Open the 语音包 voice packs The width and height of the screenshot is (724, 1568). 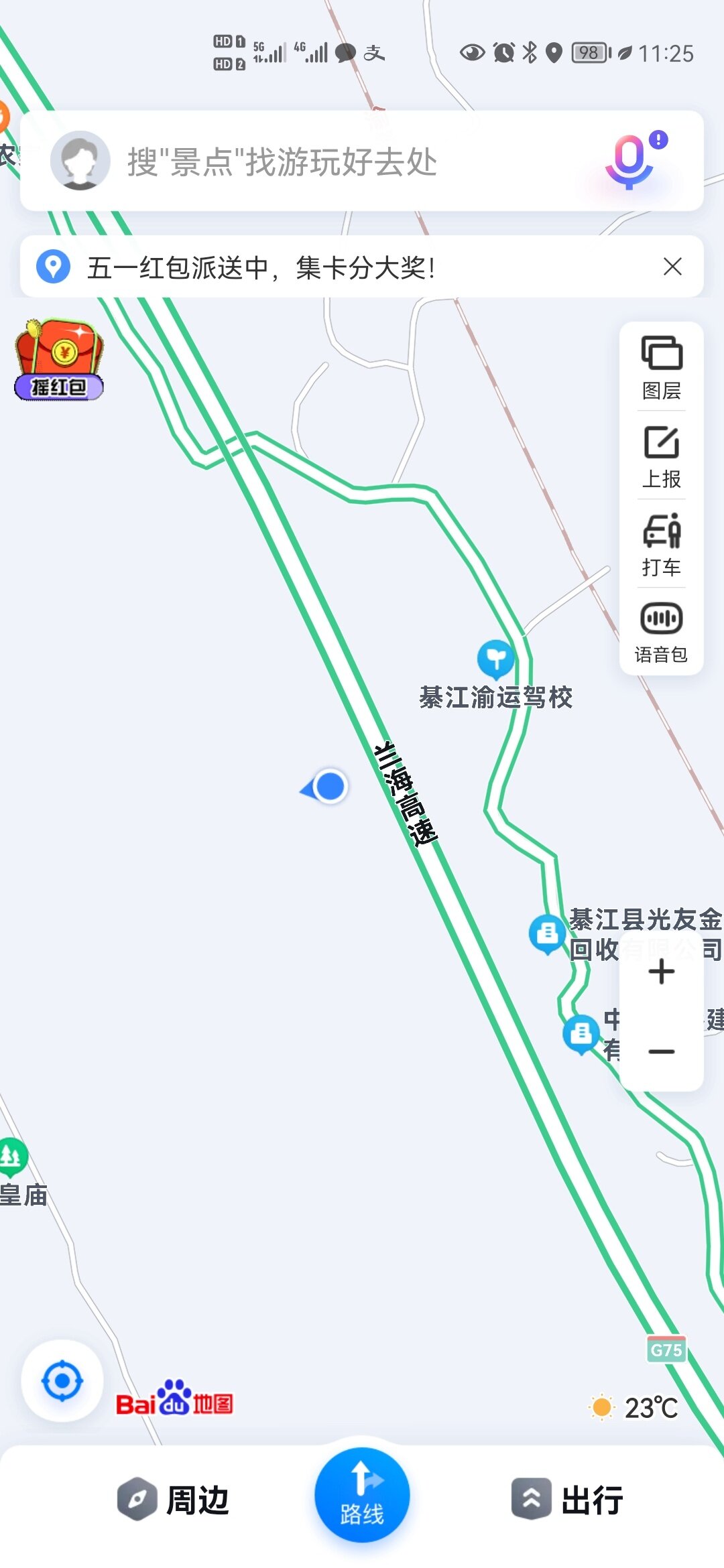(661, 632)
